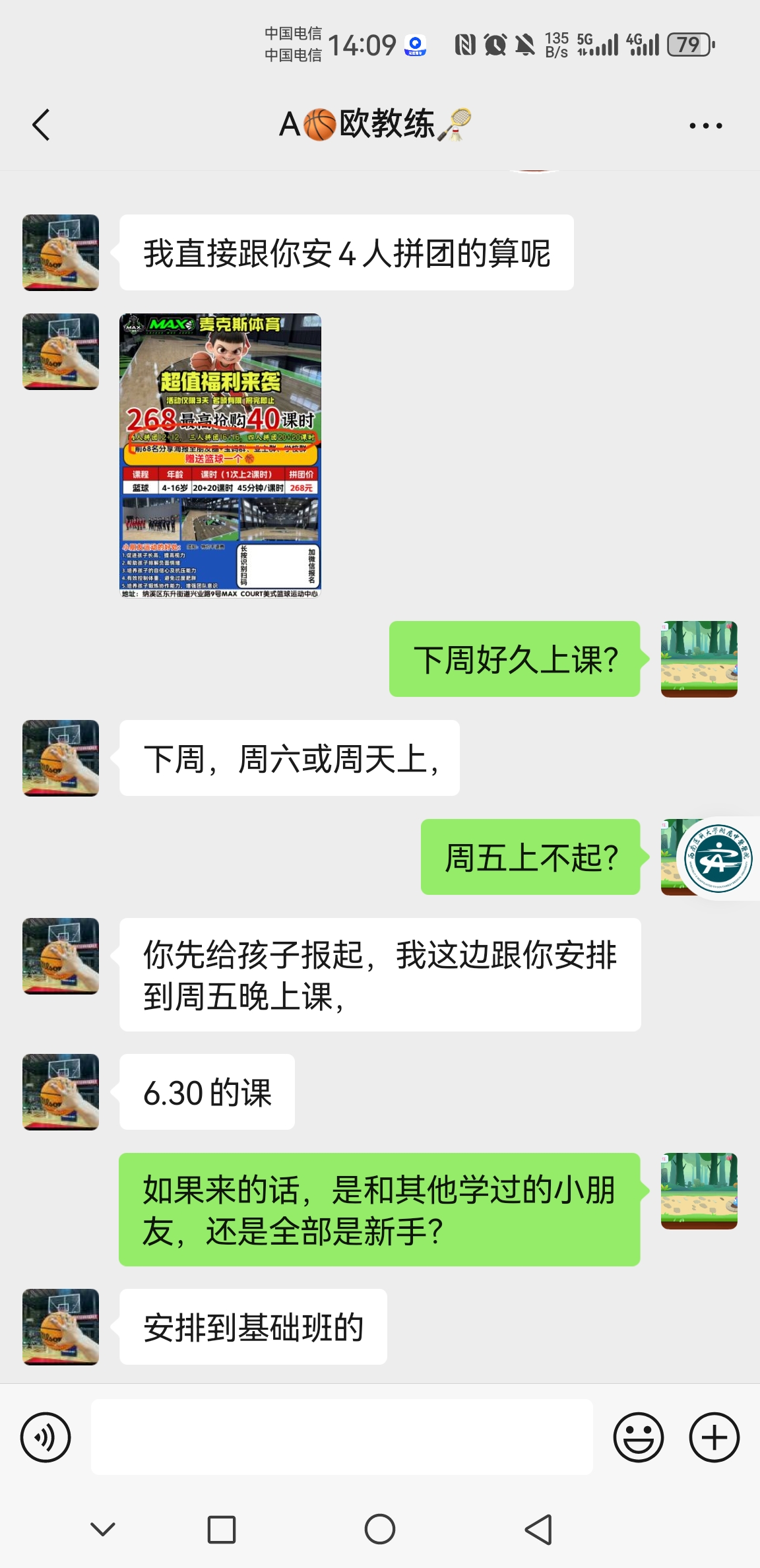
Task: Switch to voice message input
Action: tap(46, 1437)
